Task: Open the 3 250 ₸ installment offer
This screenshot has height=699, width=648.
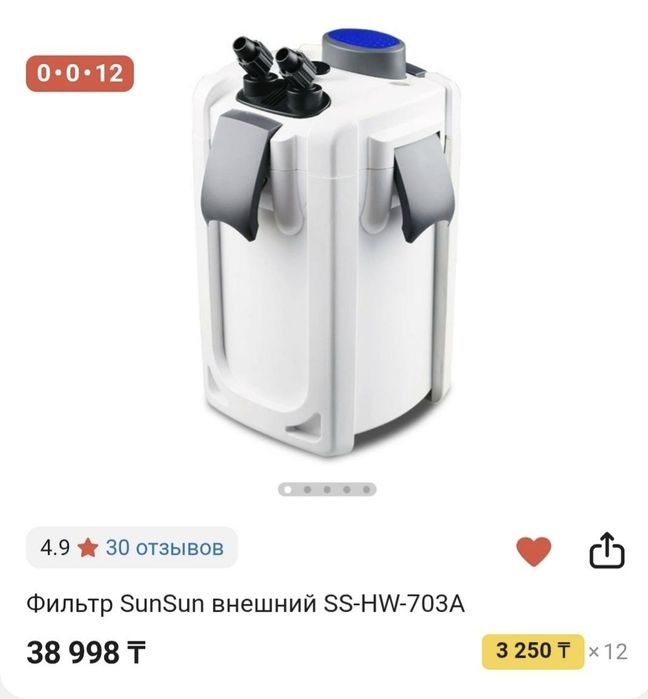Action: [x=532, y=651]
